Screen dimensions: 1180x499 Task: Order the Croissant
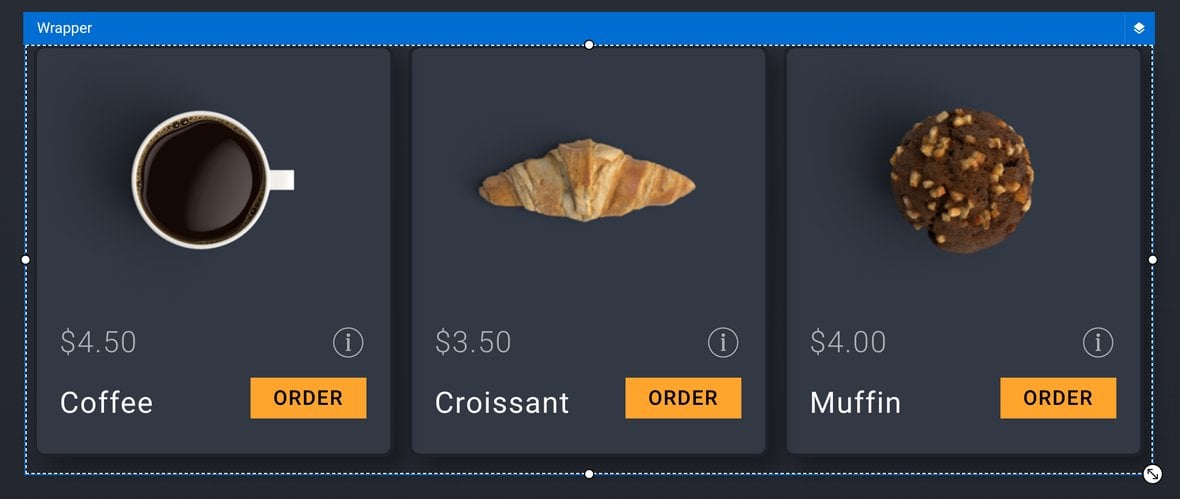[683, 398]
